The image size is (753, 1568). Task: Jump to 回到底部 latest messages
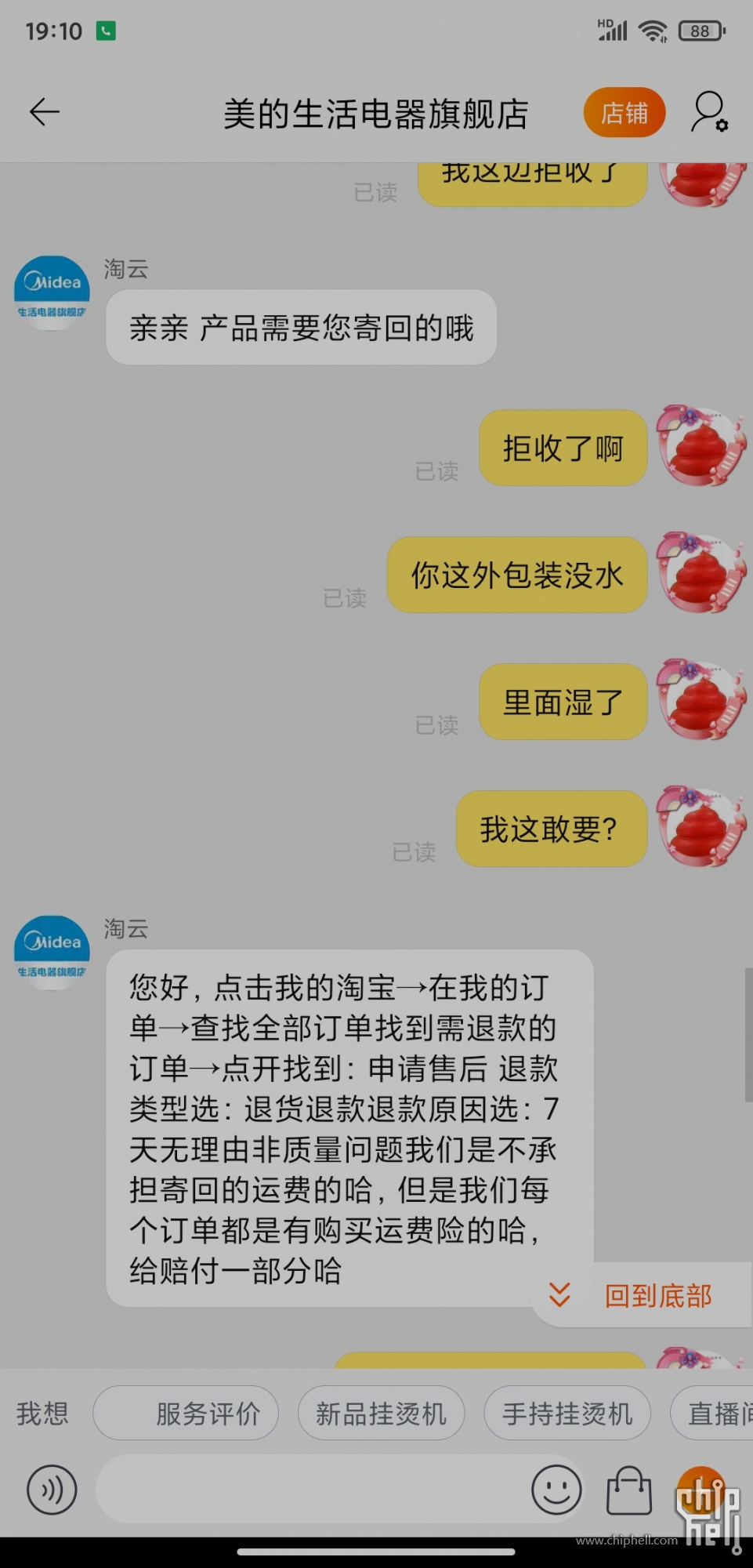click(642, 1296)
